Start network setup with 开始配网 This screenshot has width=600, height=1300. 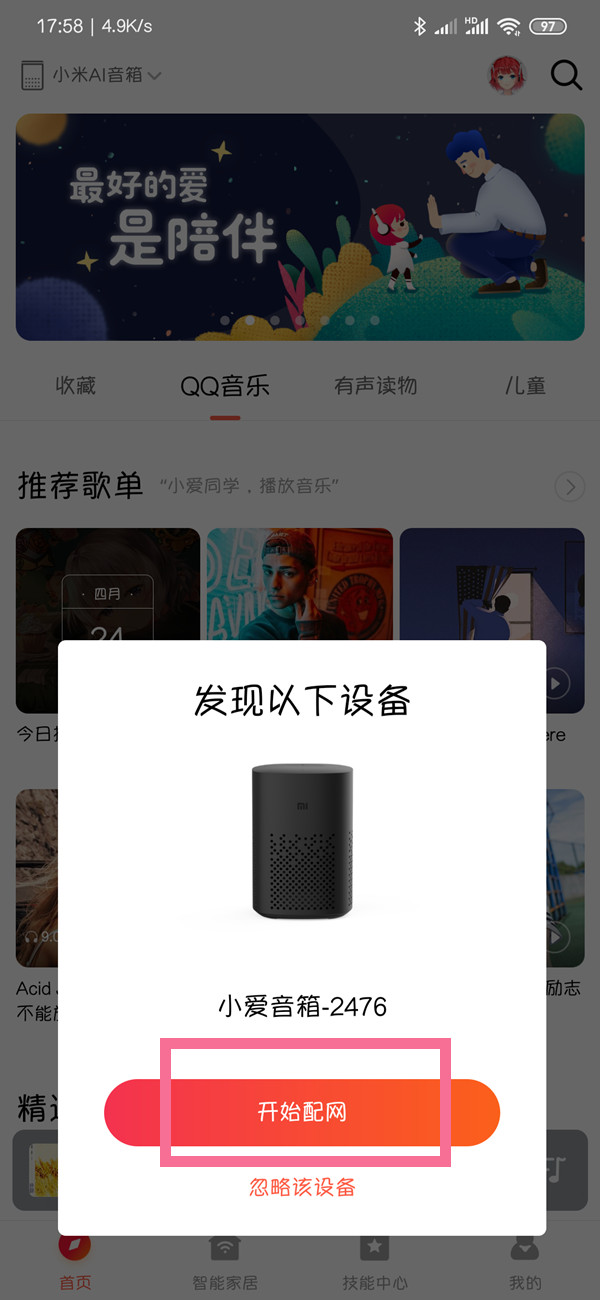[x=301, y=1112]
